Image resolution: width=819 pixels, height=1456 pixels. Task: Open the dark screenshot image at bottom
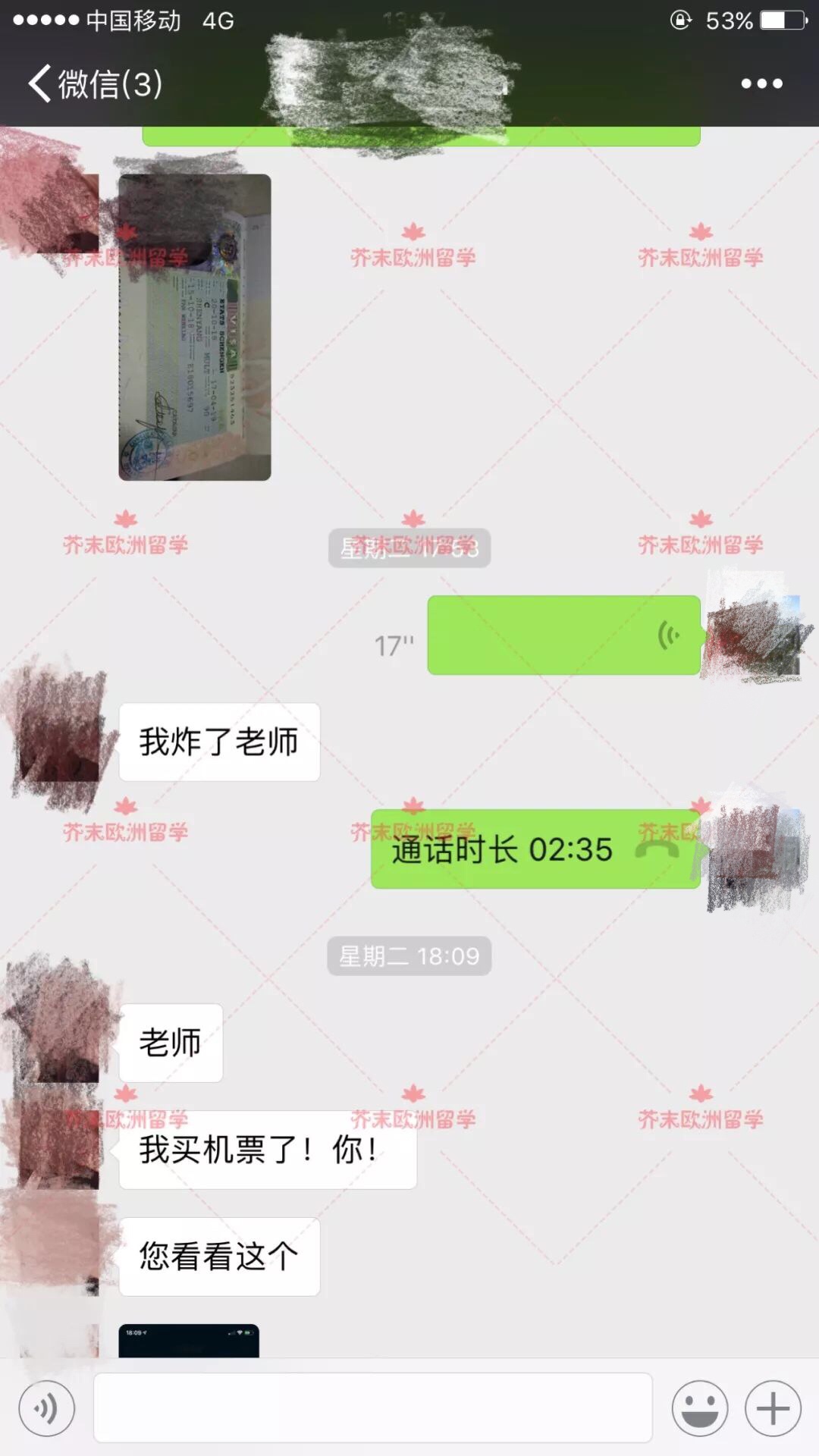(188, 1340)
